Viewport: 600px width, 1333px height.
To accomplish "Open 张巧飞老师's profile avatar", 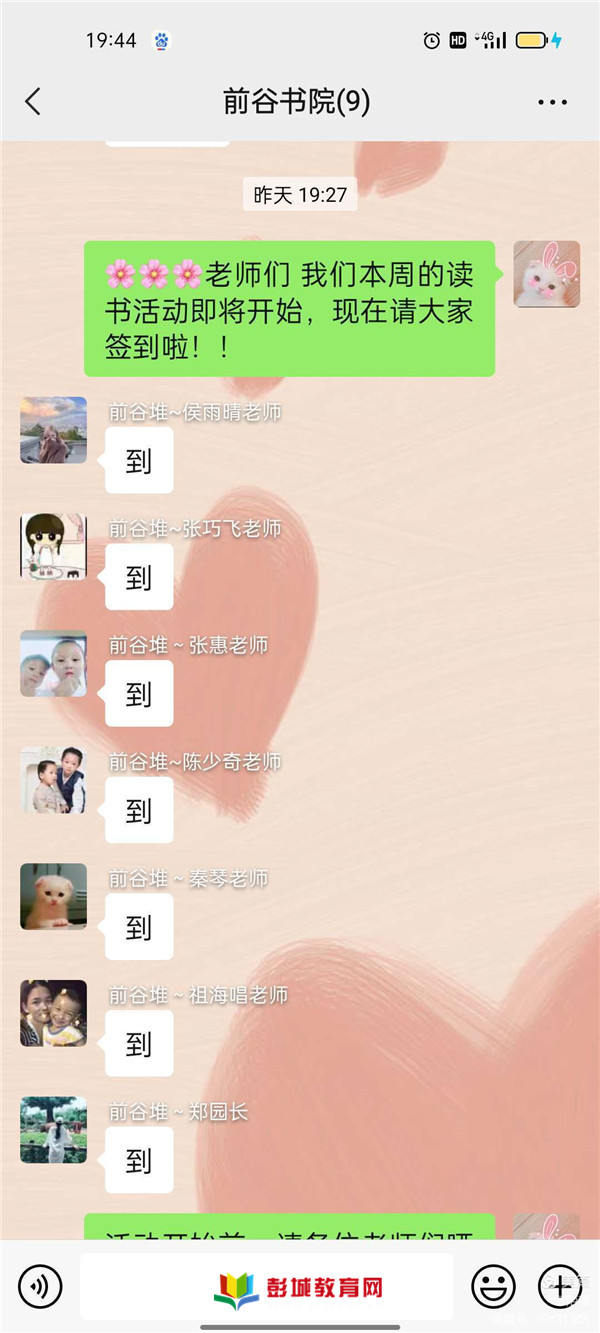I will (53, 547).
